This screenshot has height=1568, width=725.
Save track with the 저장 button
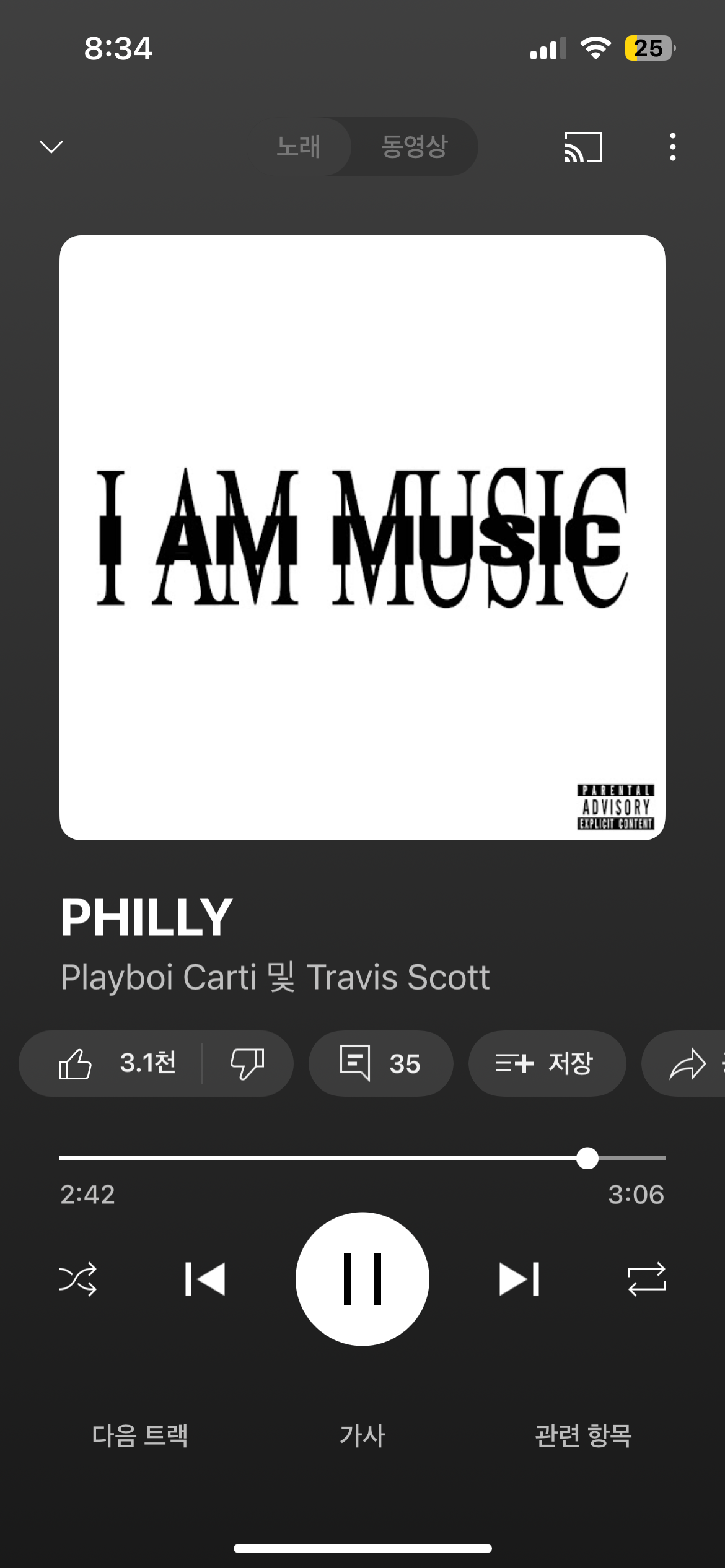(547, 1063)
